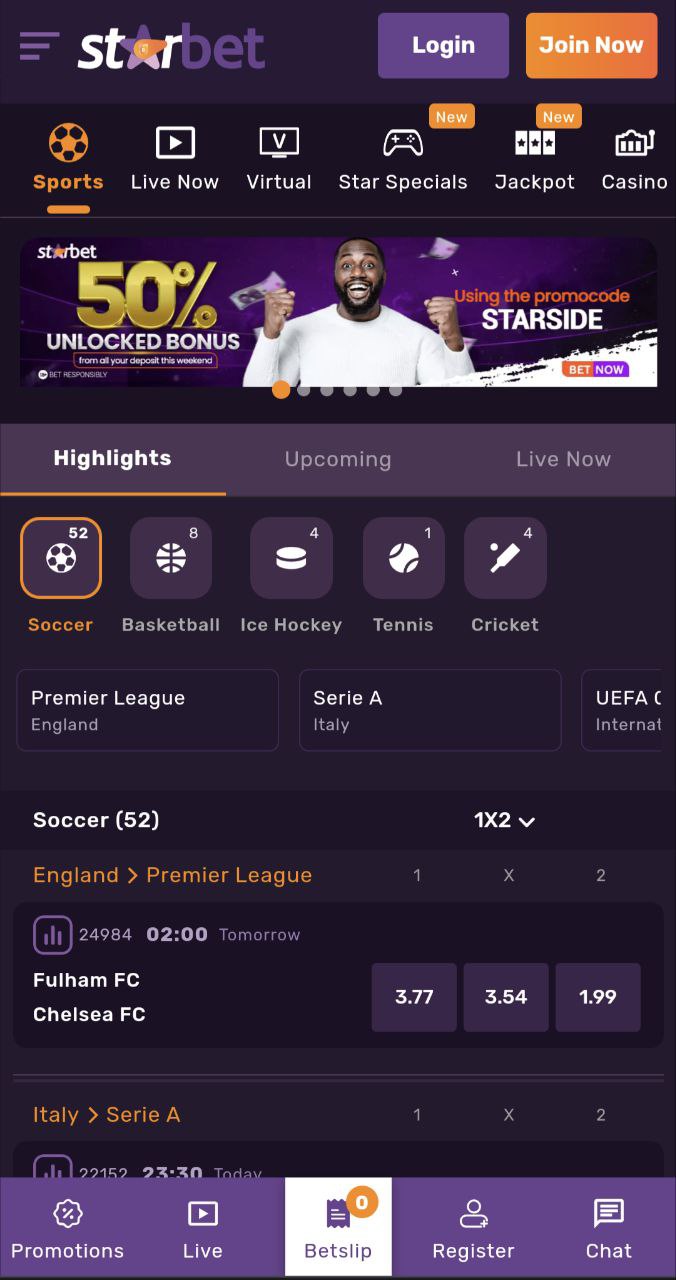676x1280 pixels.
Task: Tap the Login button
Action: tap(443, 45)
